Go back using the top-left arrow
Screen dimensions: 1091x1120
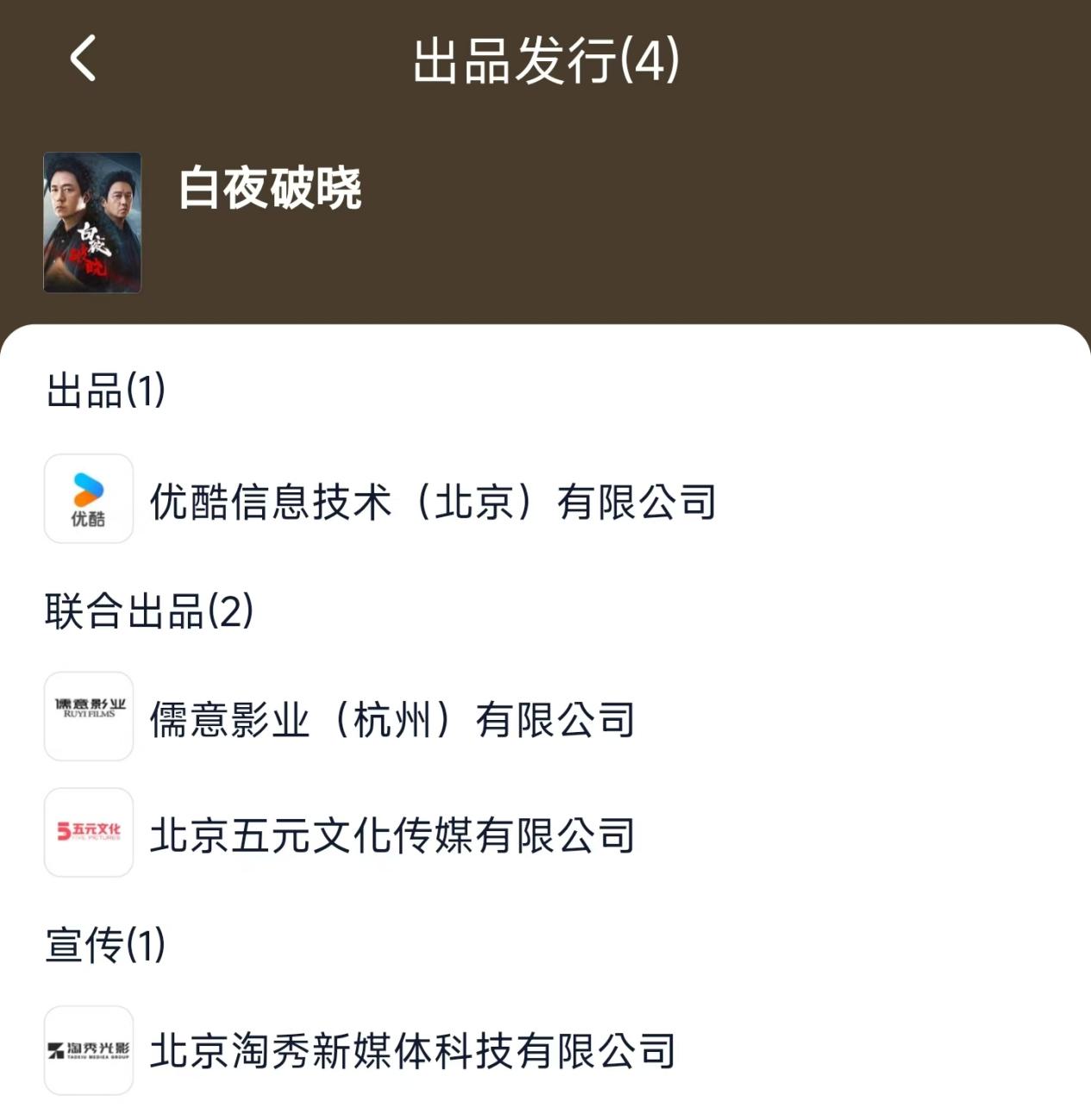(x=83, y=59)
